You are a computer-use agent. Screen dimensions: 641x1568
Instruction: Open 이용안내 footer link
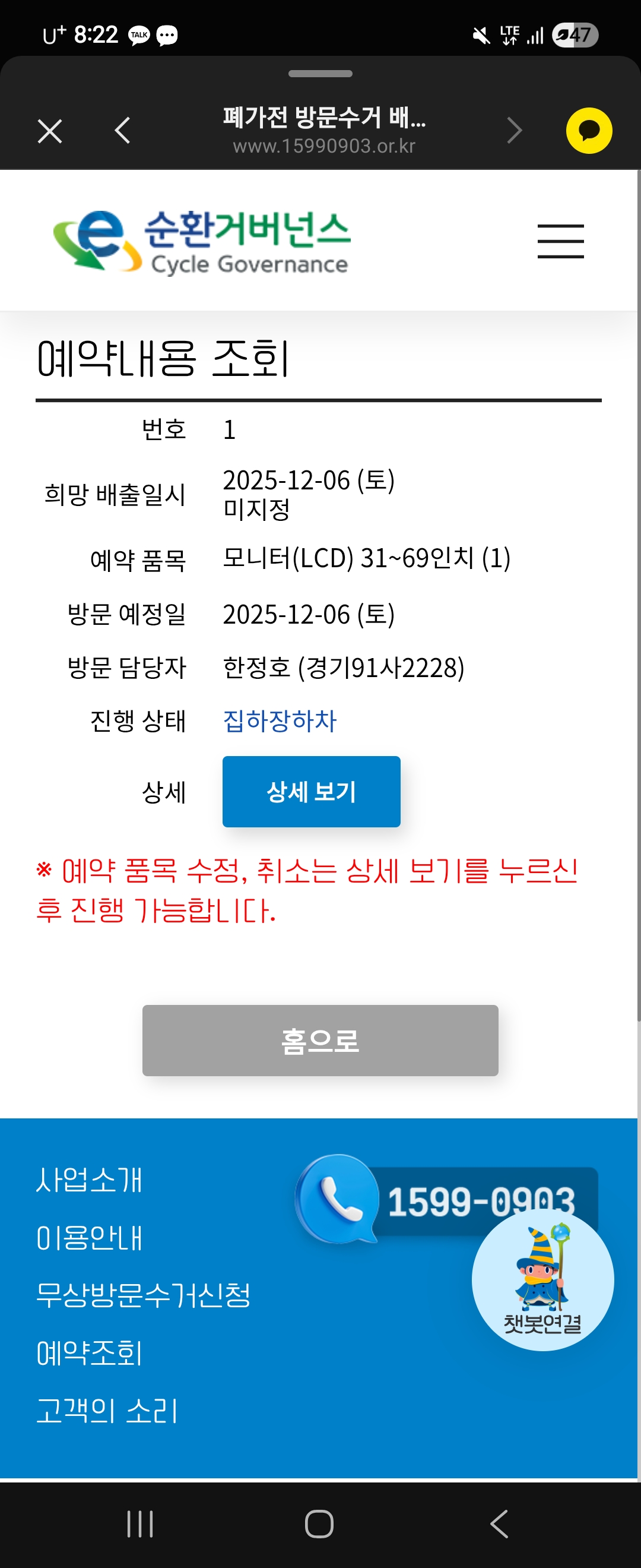pyautogui.click(x=89, y=1238)
